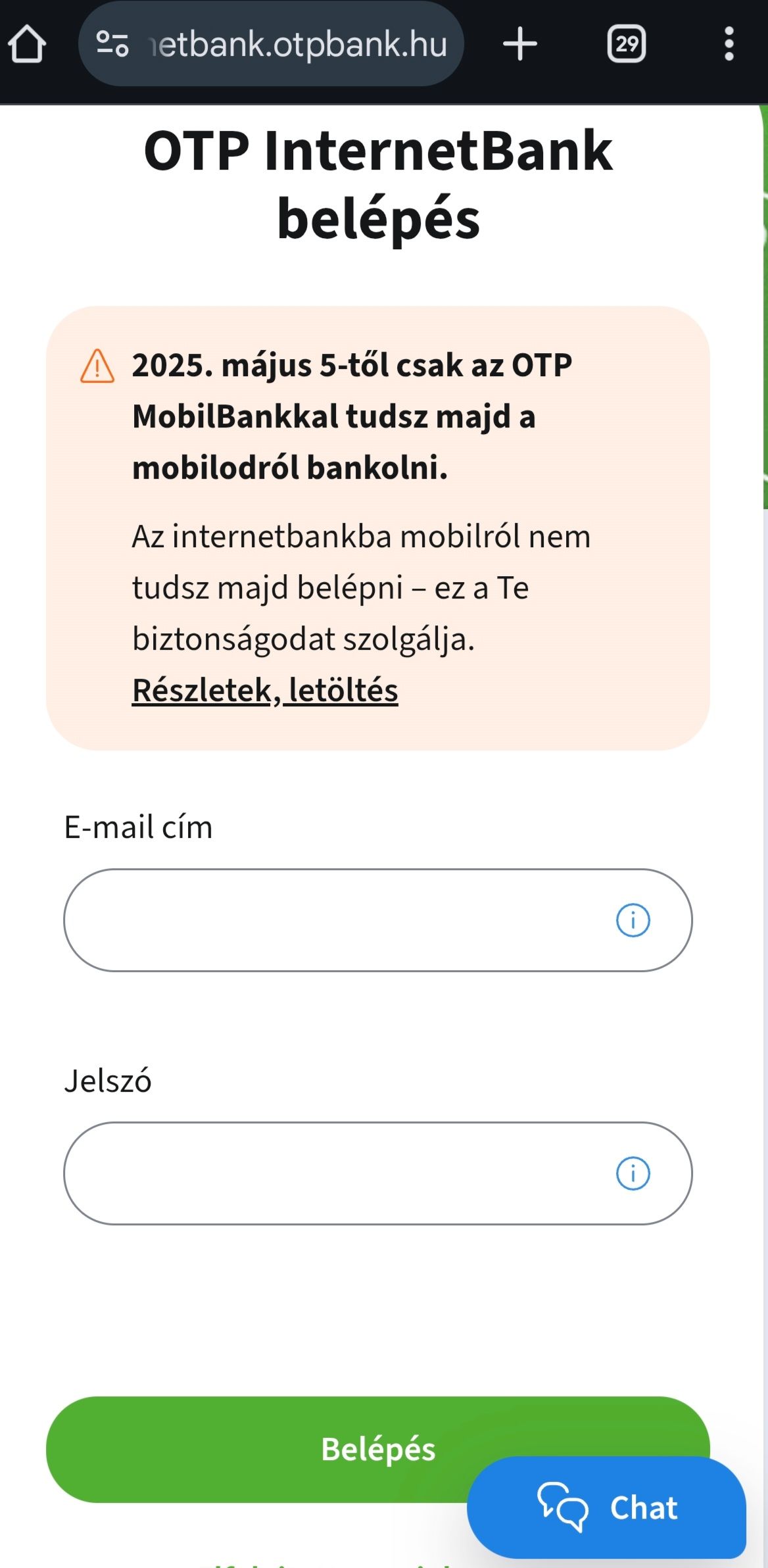Show info for the E-mail cím field

pos(633,919)
